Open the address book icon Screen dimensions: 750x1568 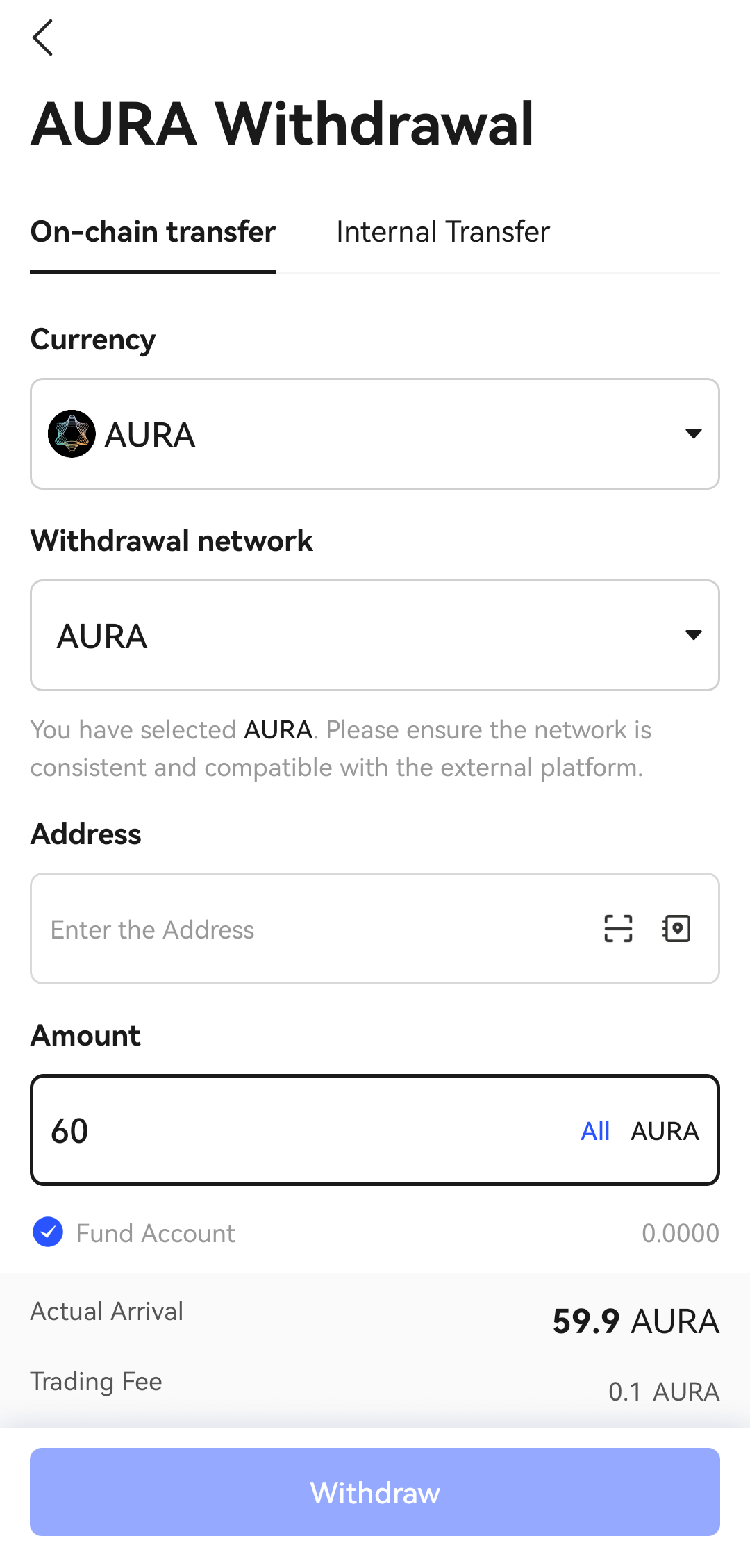(676, 928)
